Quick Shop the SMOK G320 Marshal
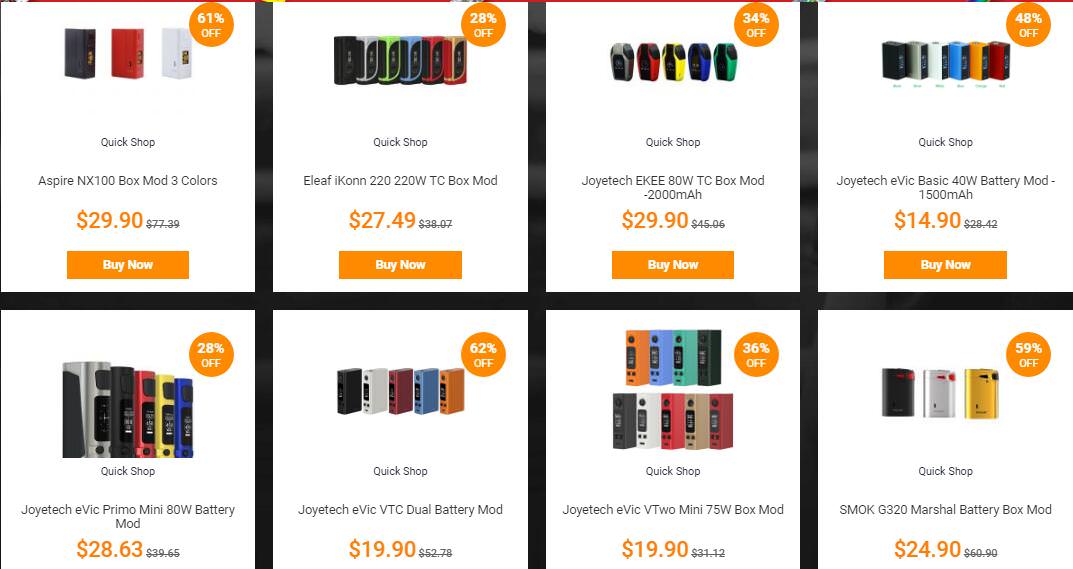This screenshot has height=569, width=1073. click(x=945, y=471)
